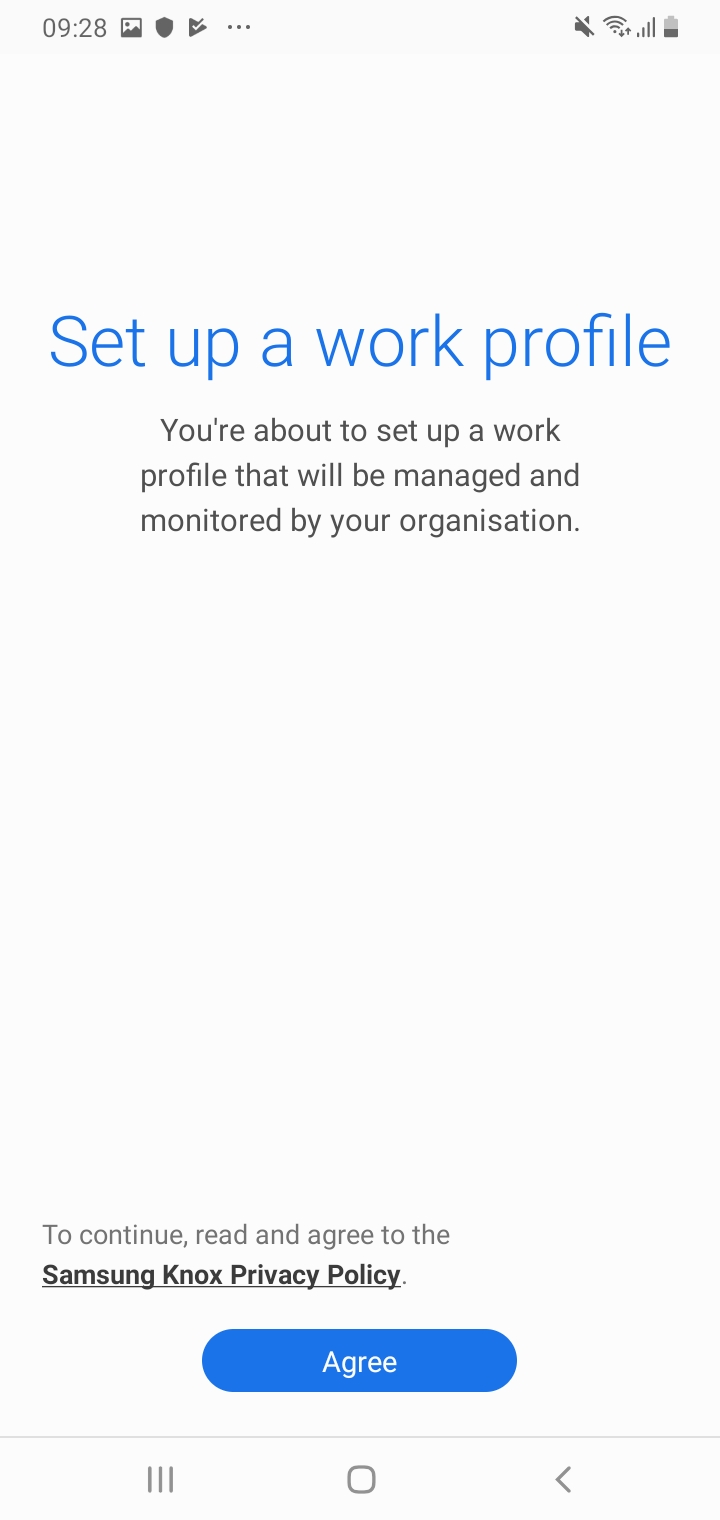The height and width of the screenshot is (1520, 720).
Task: Tap the Wi-Fi status icon
Action: click(617, 27)
